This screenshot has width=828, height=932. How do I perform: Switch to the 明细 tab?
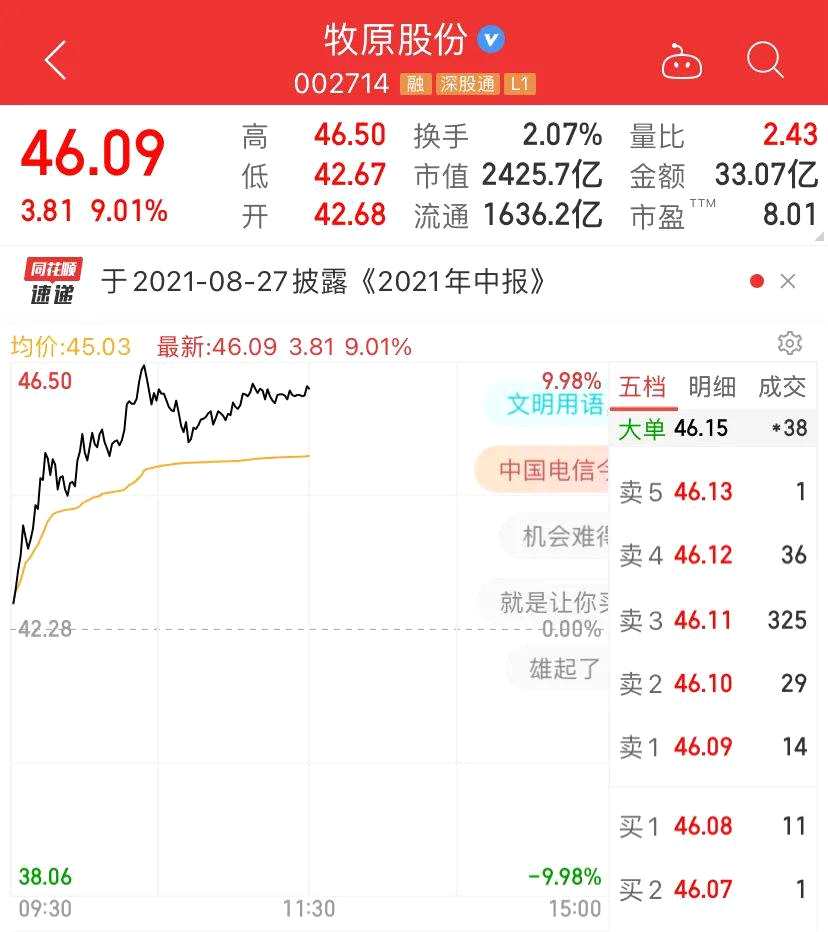(x=712, y=387)
